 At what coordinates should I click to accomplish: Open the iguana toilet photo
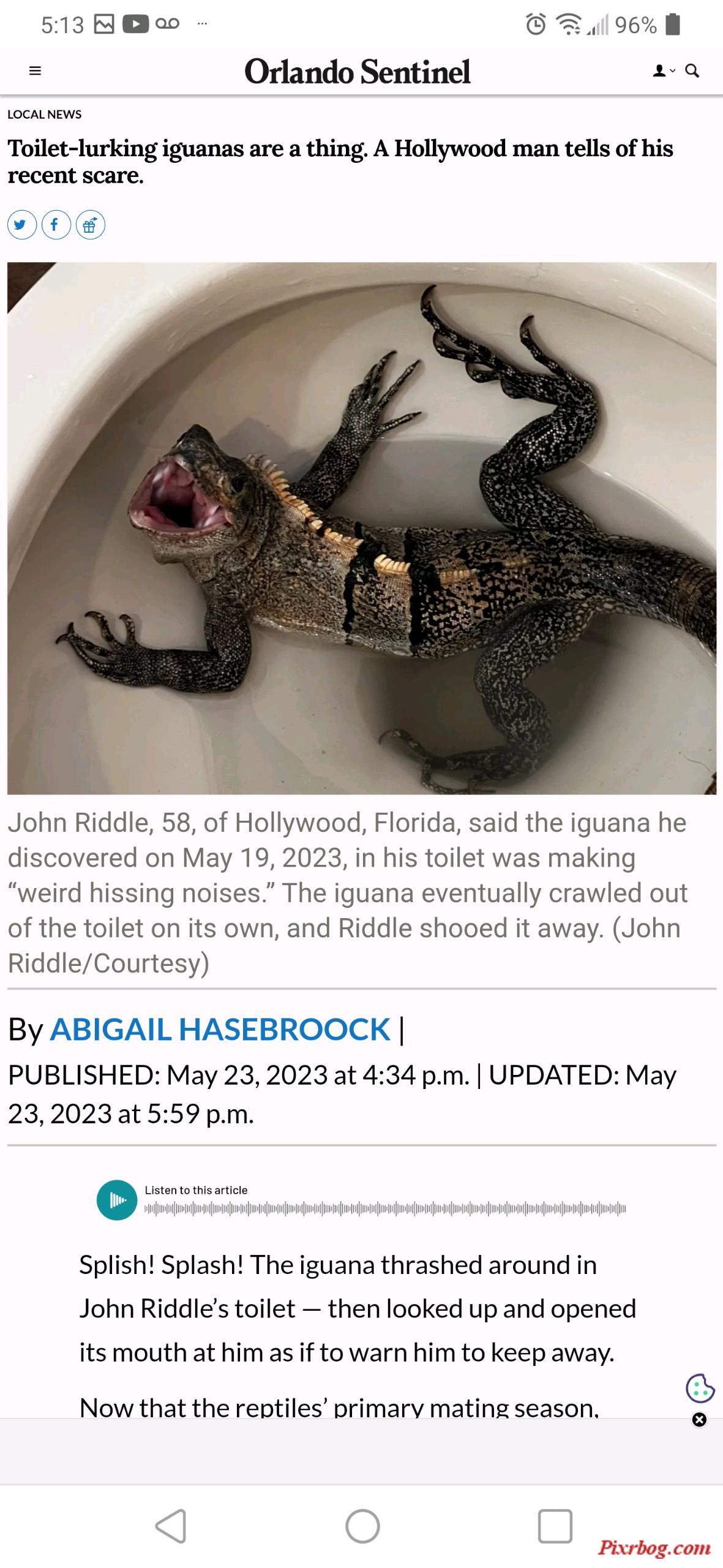click(x=361, y=528)
